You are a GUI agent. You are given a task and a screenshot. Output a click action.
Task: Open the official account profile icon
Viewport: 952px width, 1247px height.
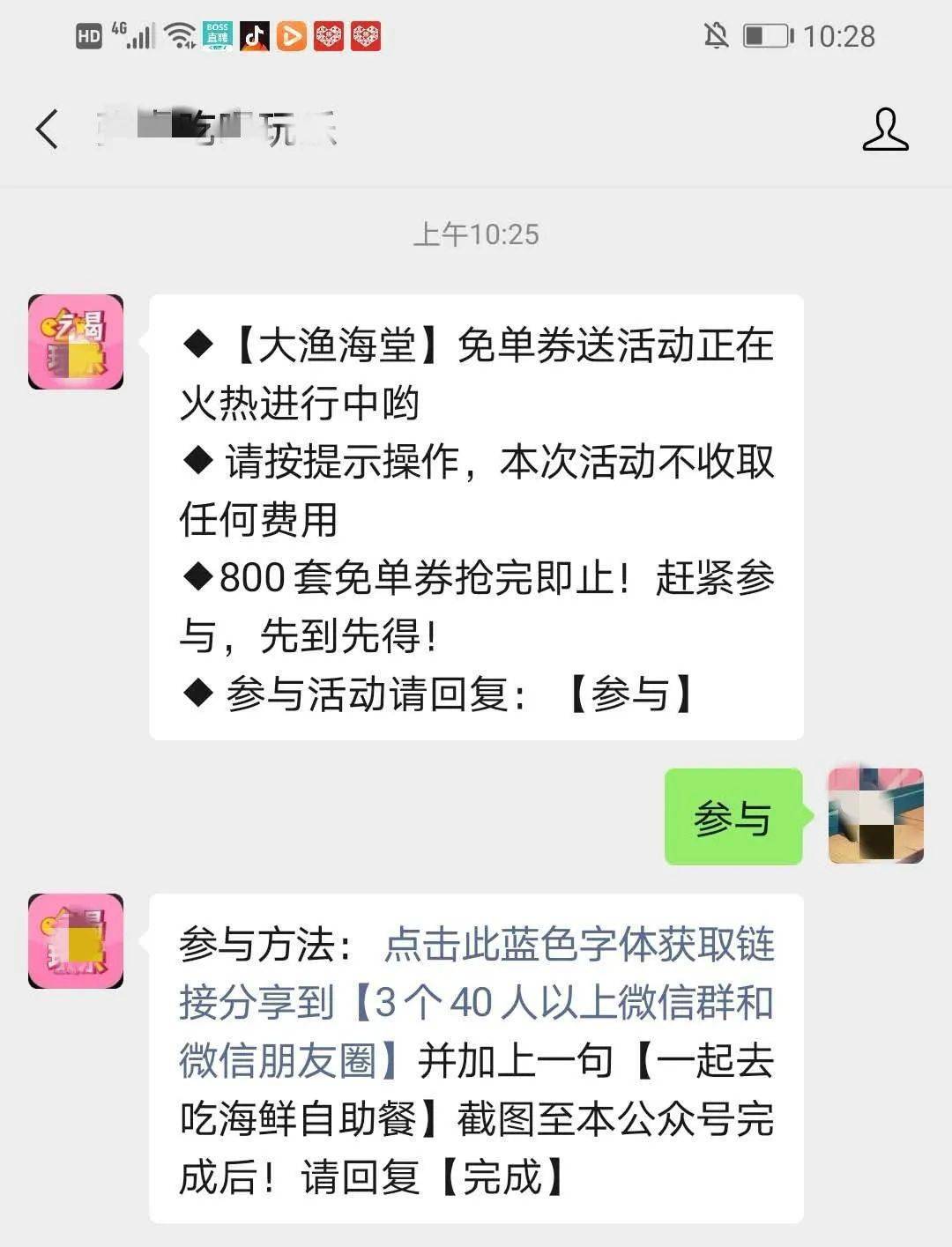coord(885,130)
